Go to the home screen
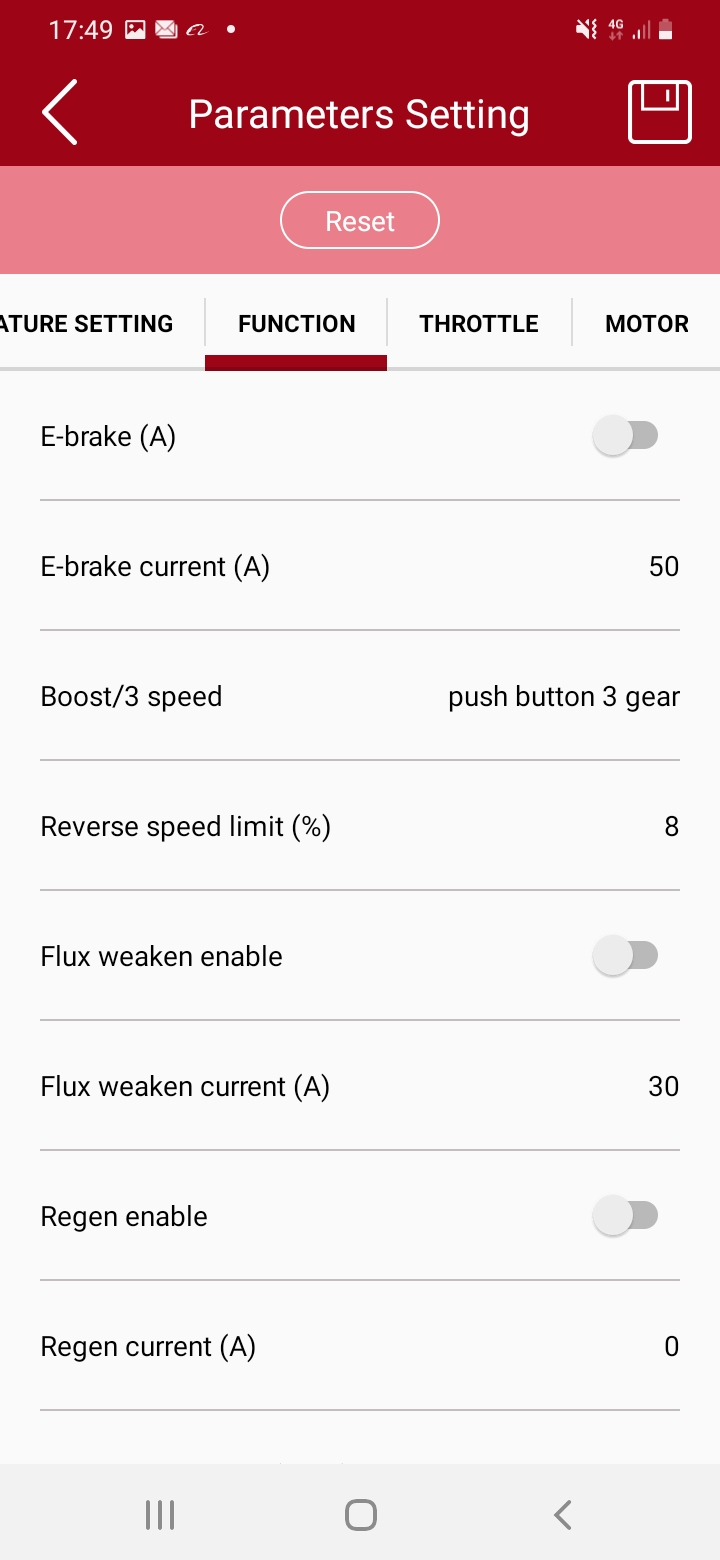This screenshot has width=720, height=1560. point(360,1515)
